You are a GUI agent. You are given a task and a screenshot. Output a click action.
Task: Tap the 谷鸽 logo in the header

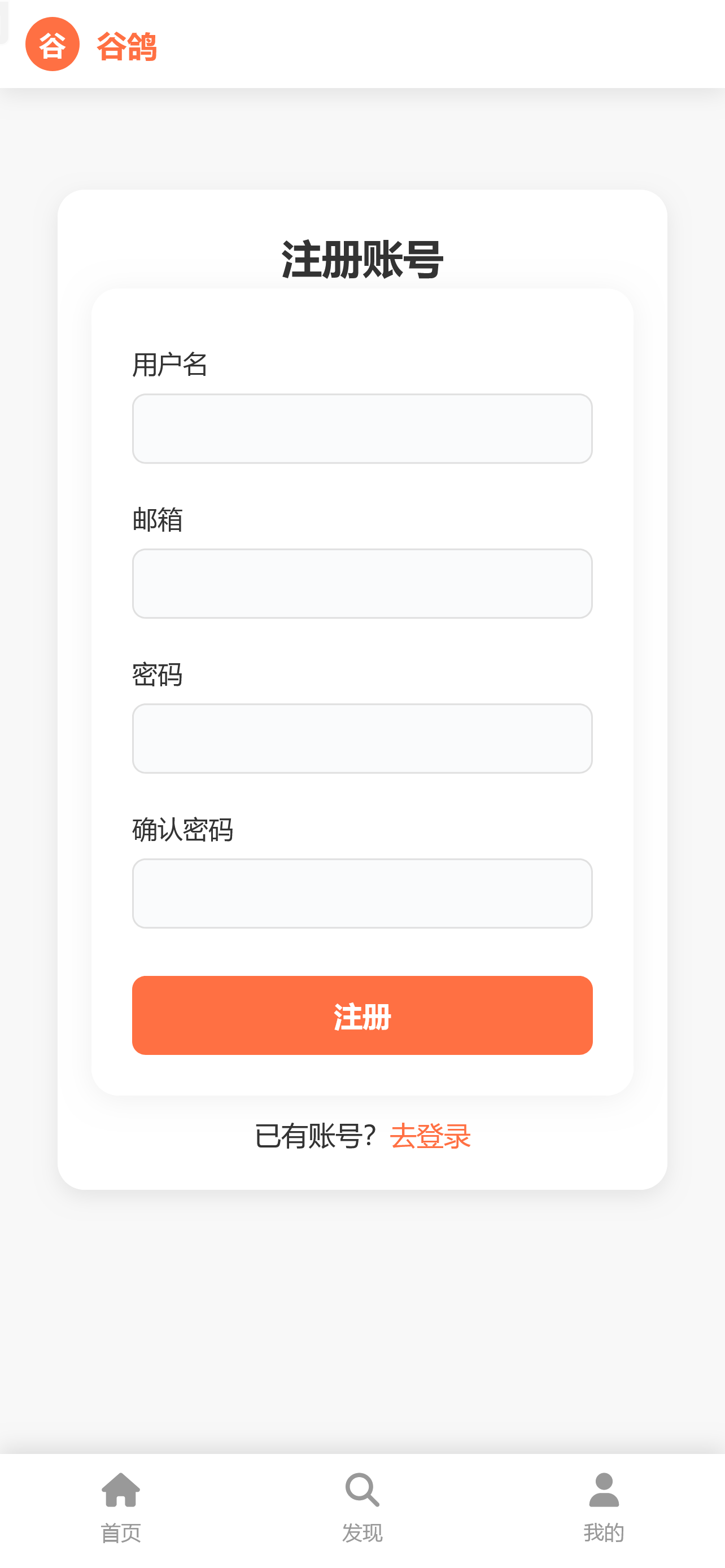point(91,45)
